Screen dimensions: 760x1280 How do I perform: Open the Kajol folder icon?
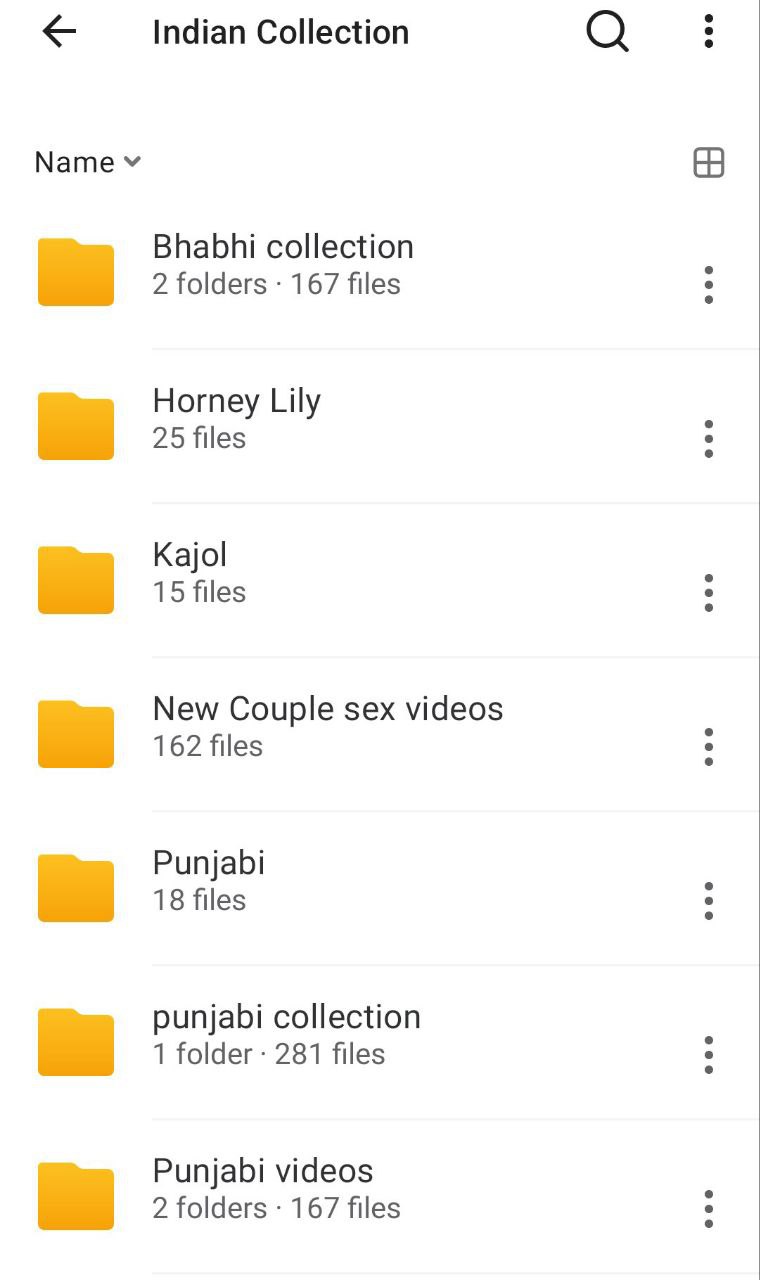(75, 578)
